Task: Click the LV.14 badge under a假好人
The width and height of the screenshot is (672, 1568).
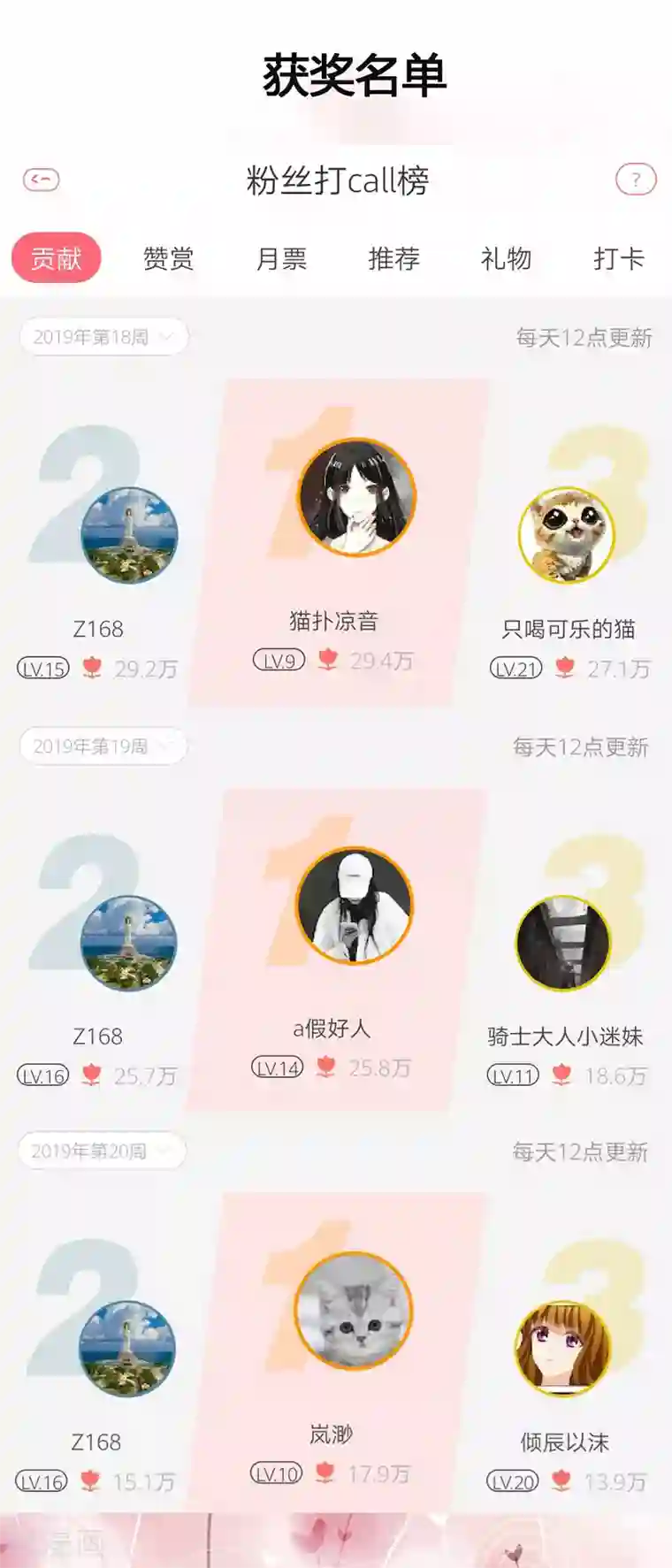Action: click(x=275, y=1067)
